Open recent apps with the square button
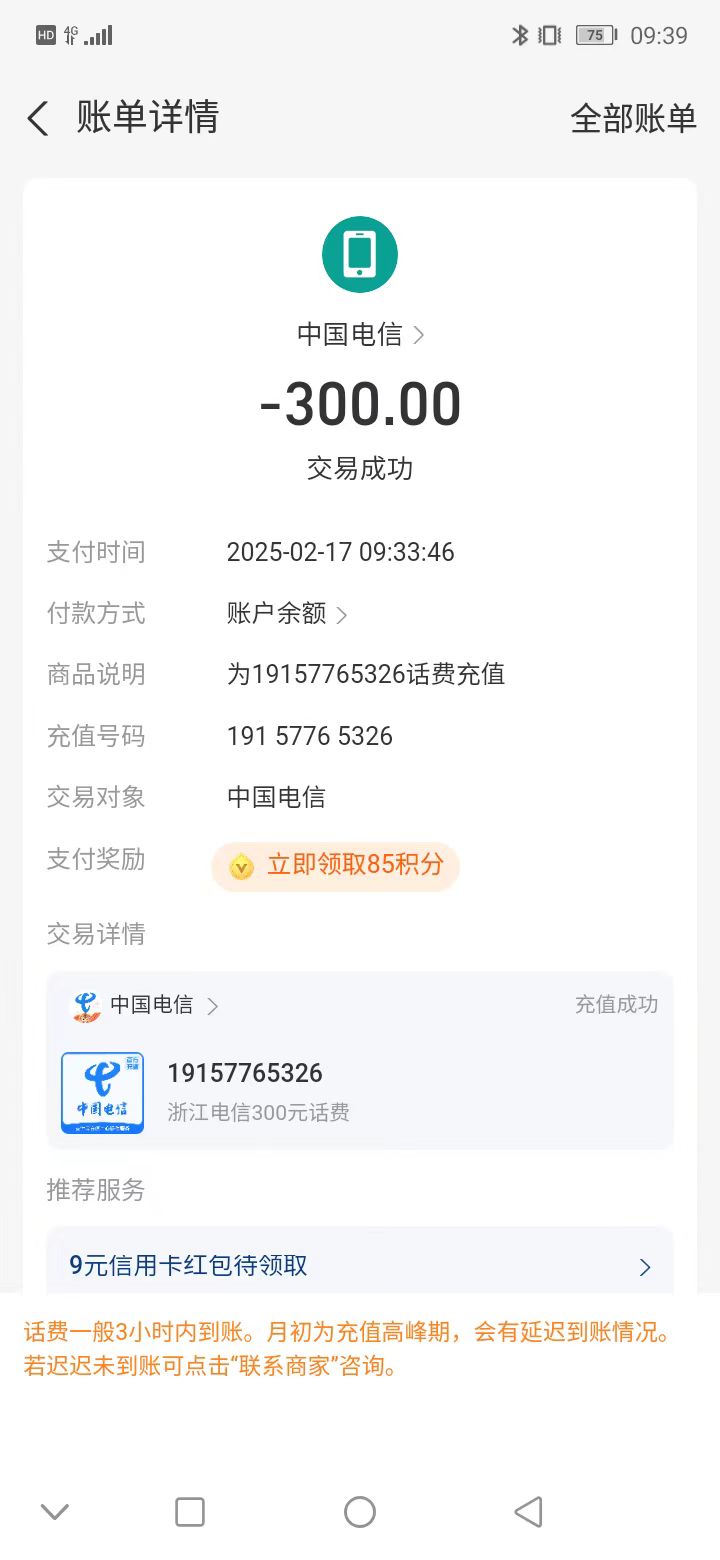This screenshot has height=1560, width=720. pyautogui.click(x=190, y=1511)
